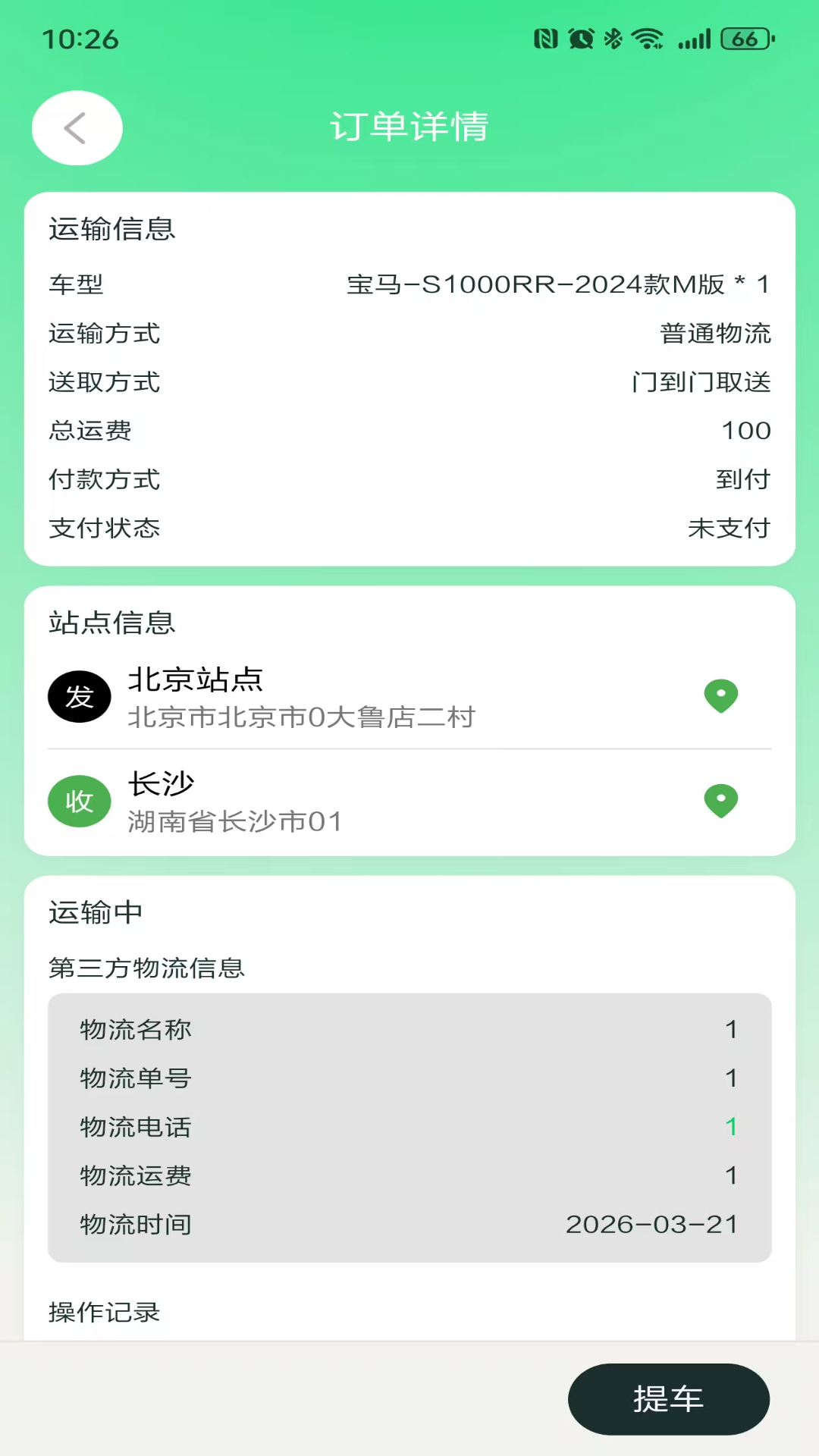The width and height of the screenshot is (819, 1456).
Task: Tap the 提车 pickup button
Action: click(669, 1398)
